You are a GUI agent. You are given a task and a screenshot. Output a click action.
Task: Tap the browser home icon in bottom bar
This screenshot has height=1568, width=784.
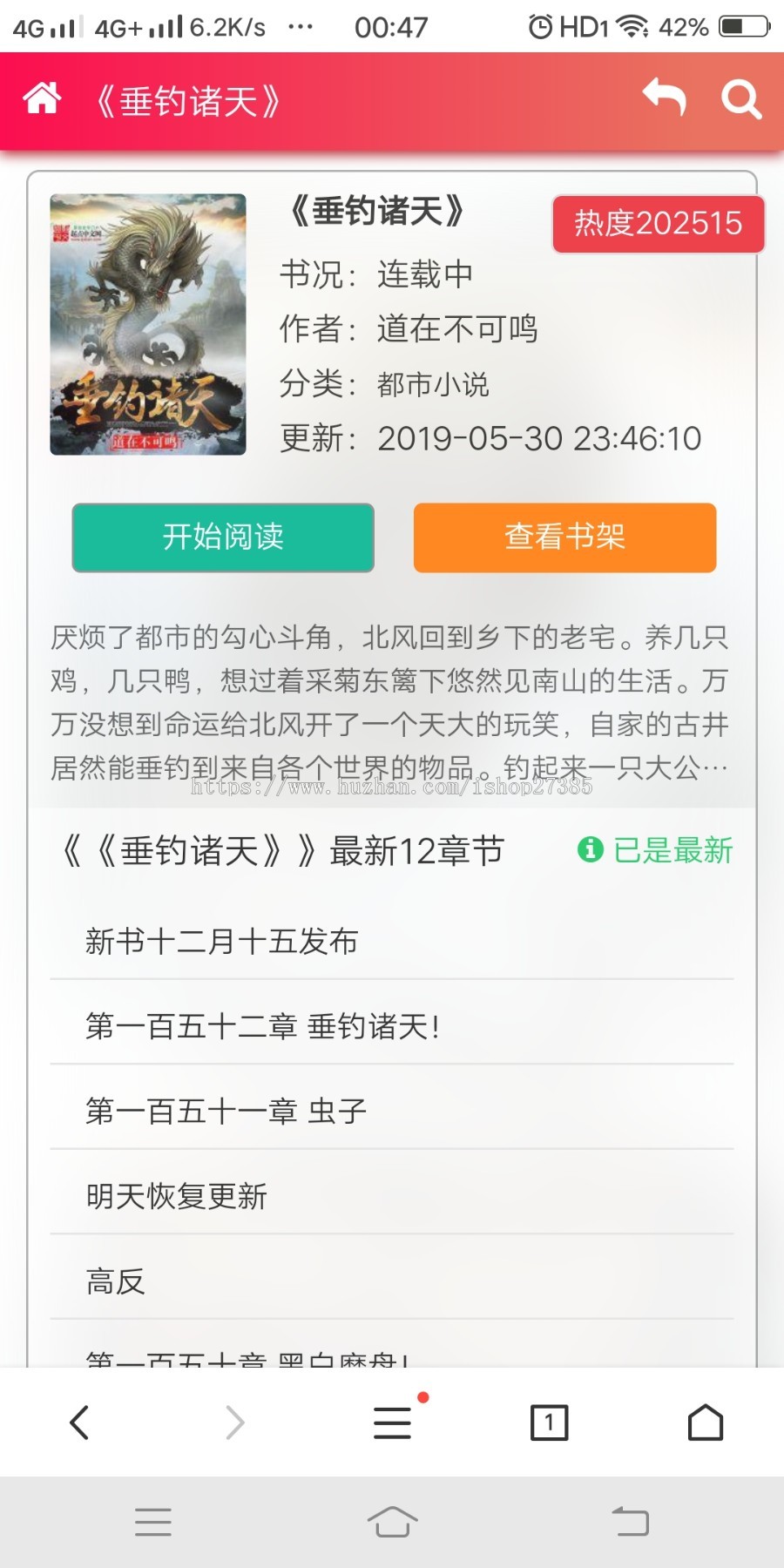coord(705,1423)
